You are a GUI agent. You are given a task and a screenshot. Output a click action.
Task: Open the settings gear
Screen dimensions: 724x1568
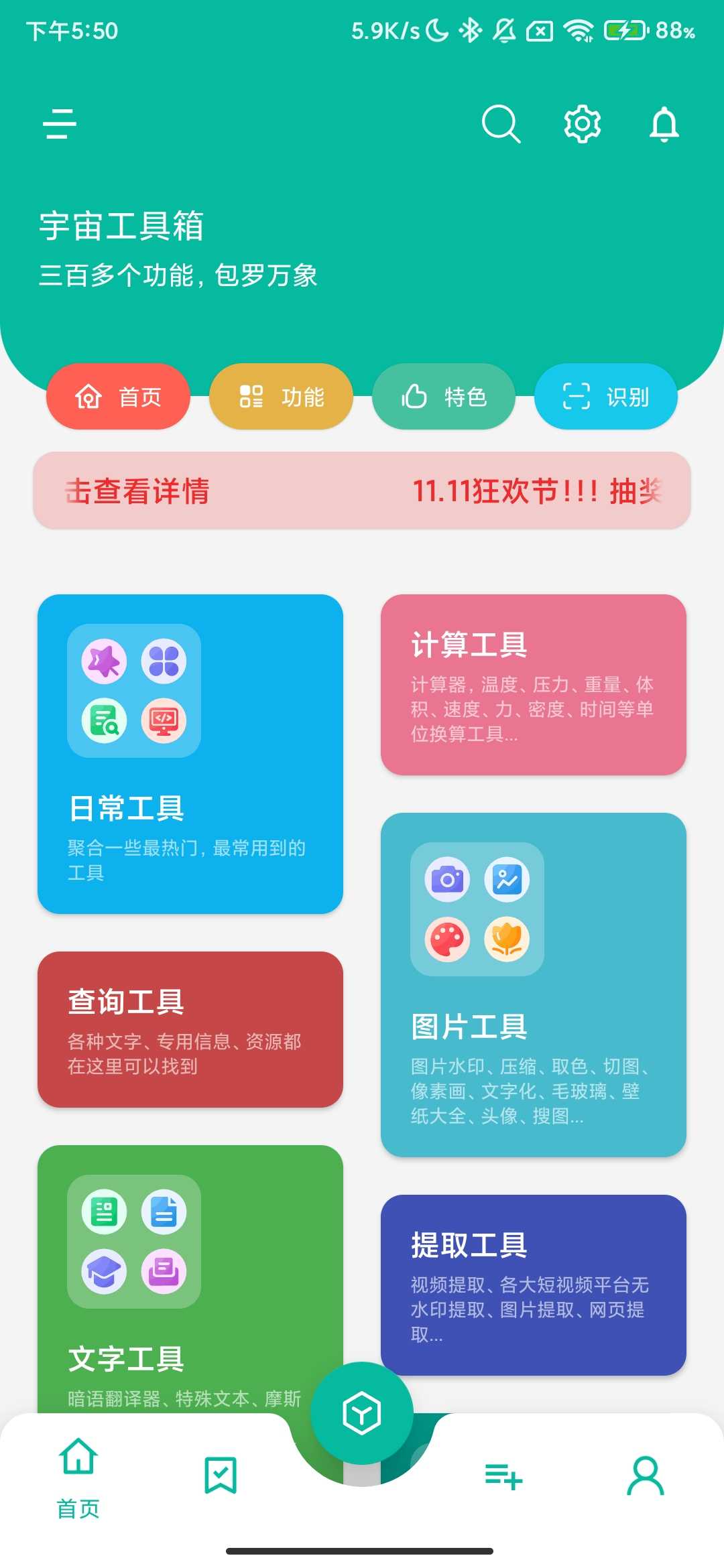pyautogui.click(x=582, y=124)
